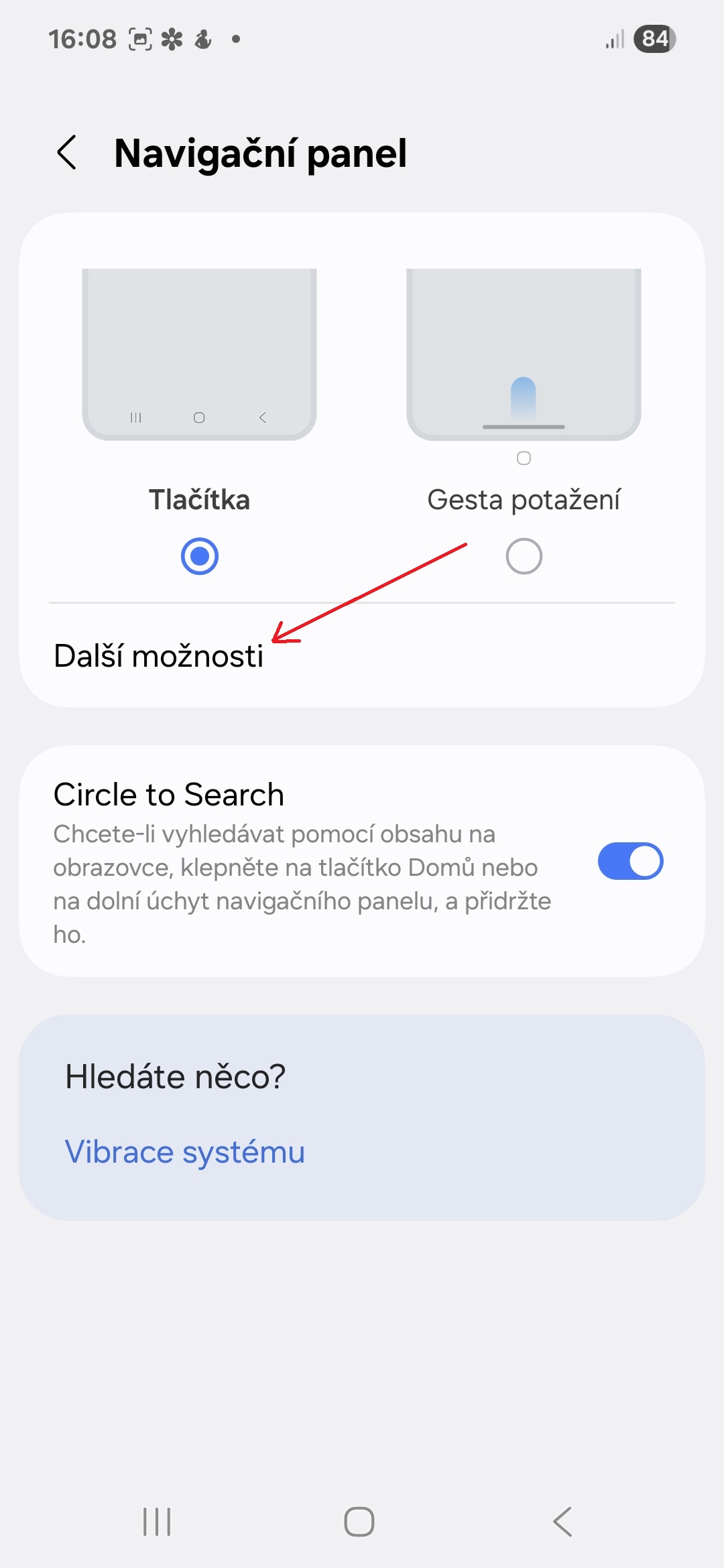Tap the system home button
The width and height of the screenshot is (724, 1568).
[x=359, y=1521]
